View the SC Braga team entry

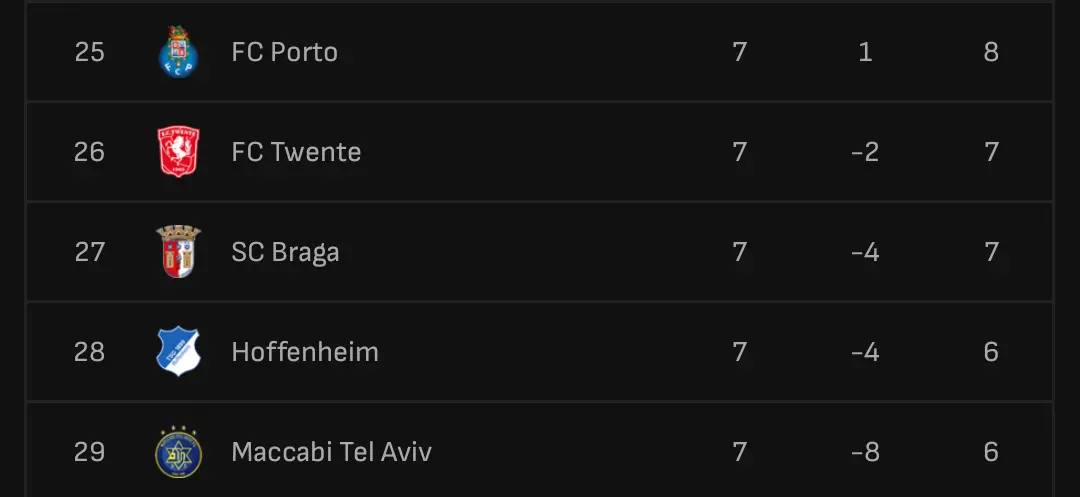point(285,252)
